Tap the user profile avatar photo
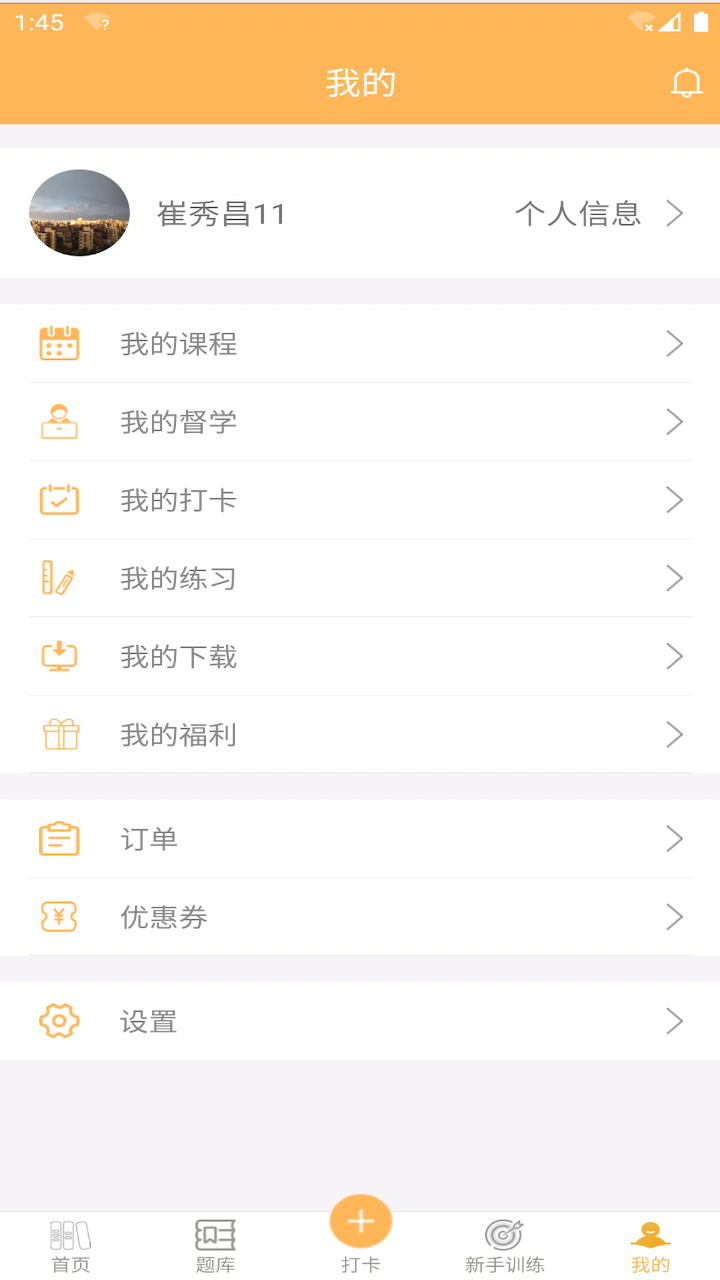720x1280 pixels. tap(79, 213)
